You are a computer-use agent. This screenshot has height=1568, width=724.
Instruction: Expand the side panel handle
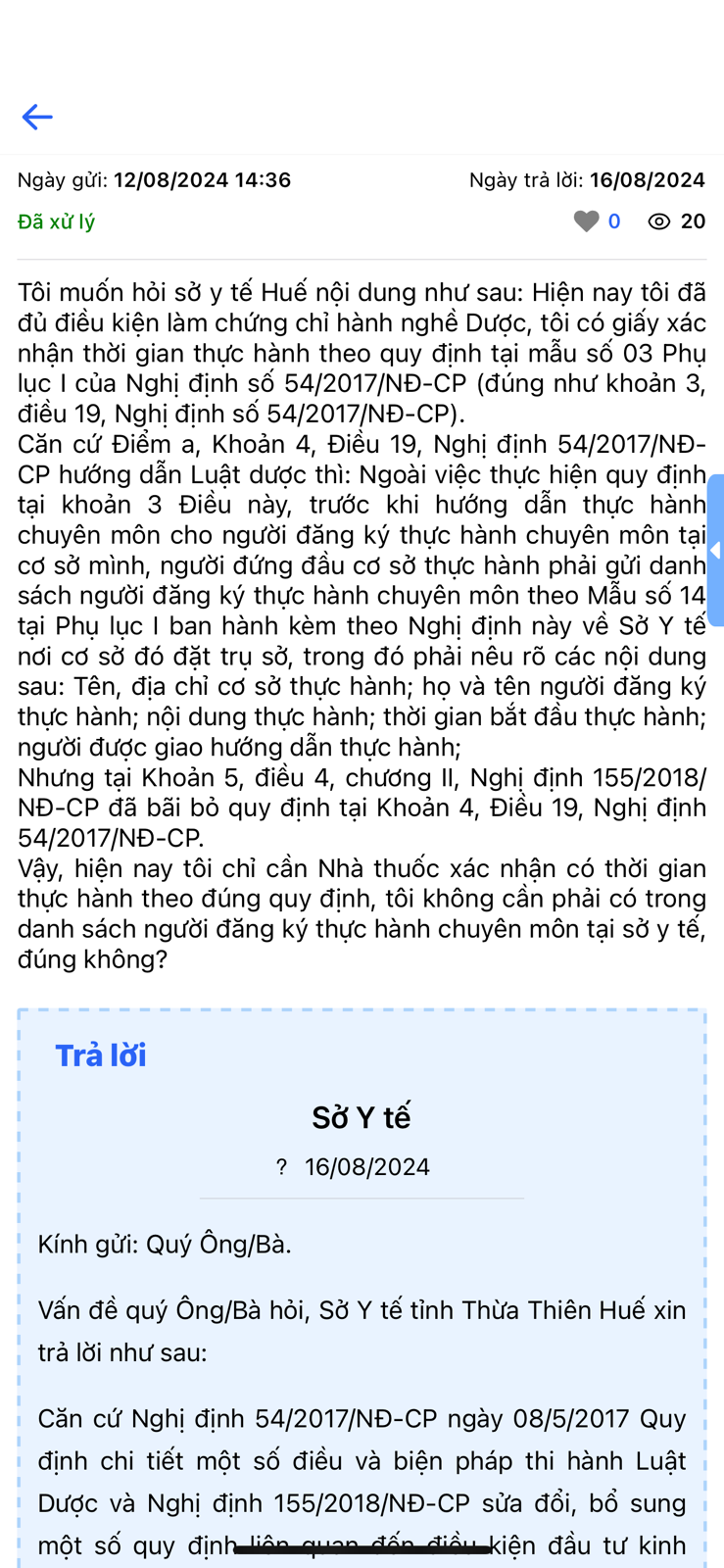click(716, 551)
